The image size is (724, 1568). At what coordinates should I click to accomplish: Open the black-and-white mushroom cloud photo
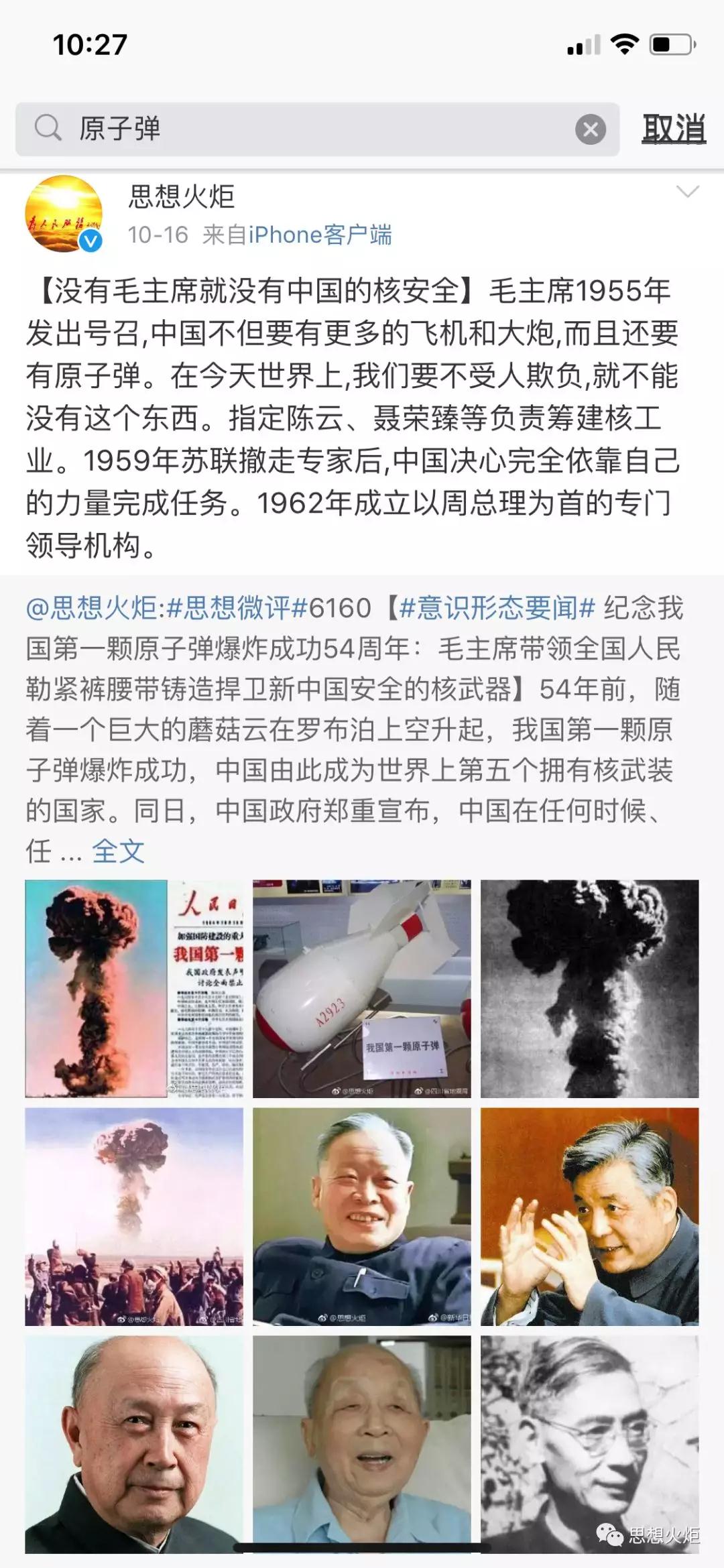(x=589, y=989)
